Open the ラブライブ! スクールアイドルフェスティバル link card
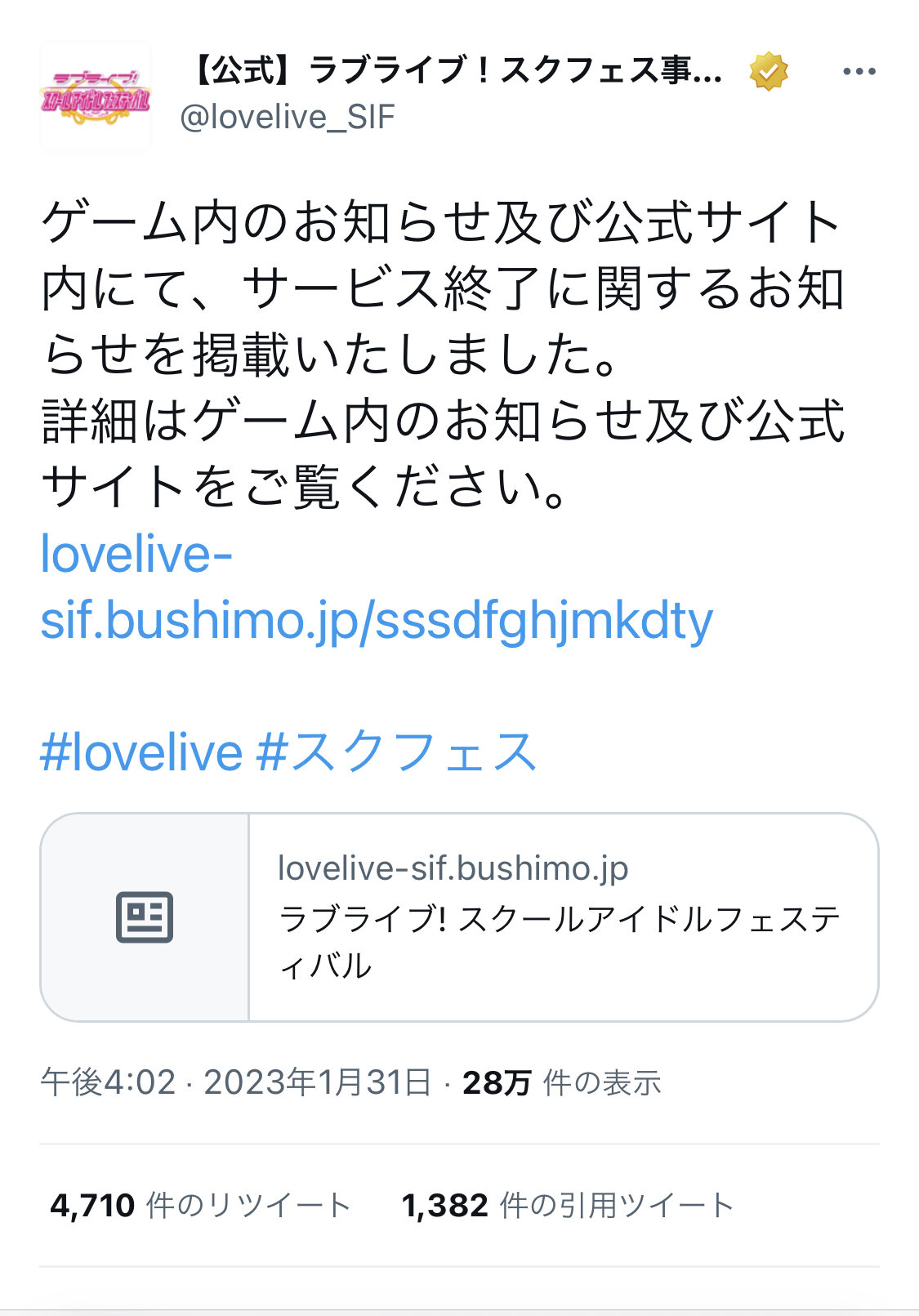 point(459,917)
